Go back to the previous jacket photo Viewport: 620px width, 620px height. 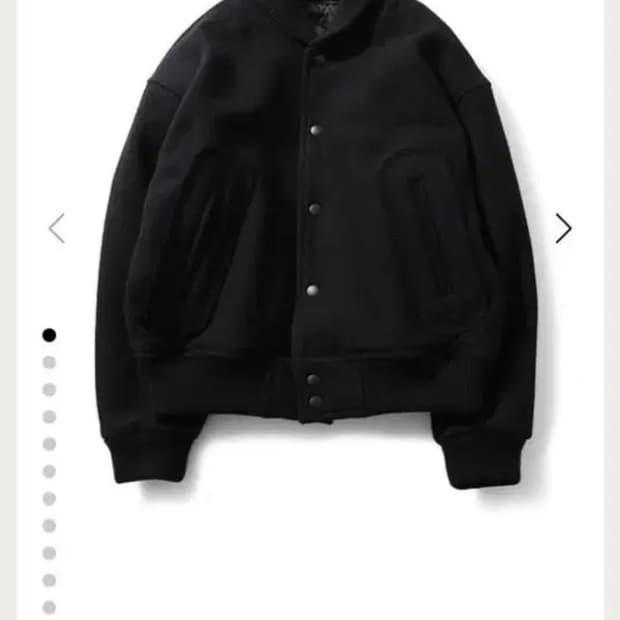click(x=57, y=229)
